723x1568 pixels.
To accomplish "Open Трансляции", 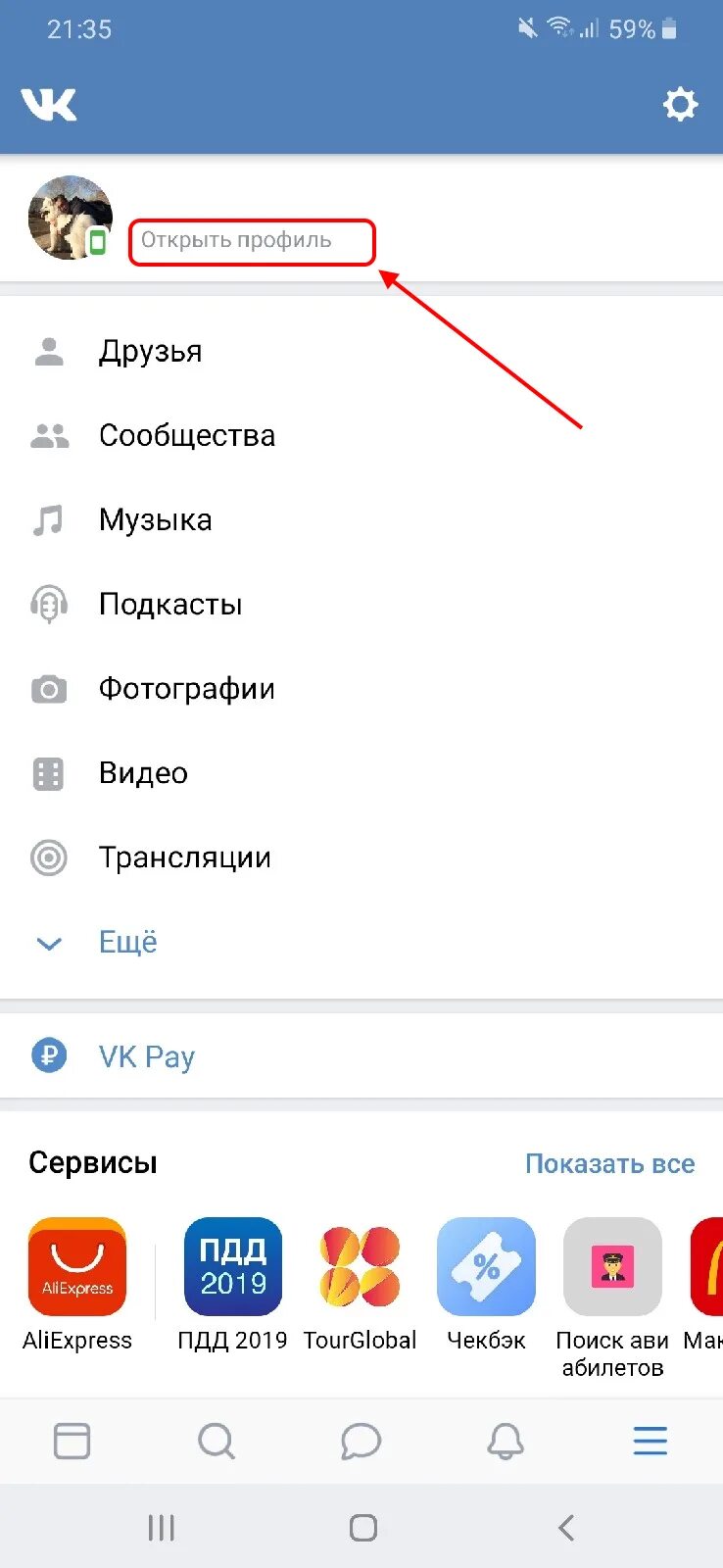I will (184, 857).
